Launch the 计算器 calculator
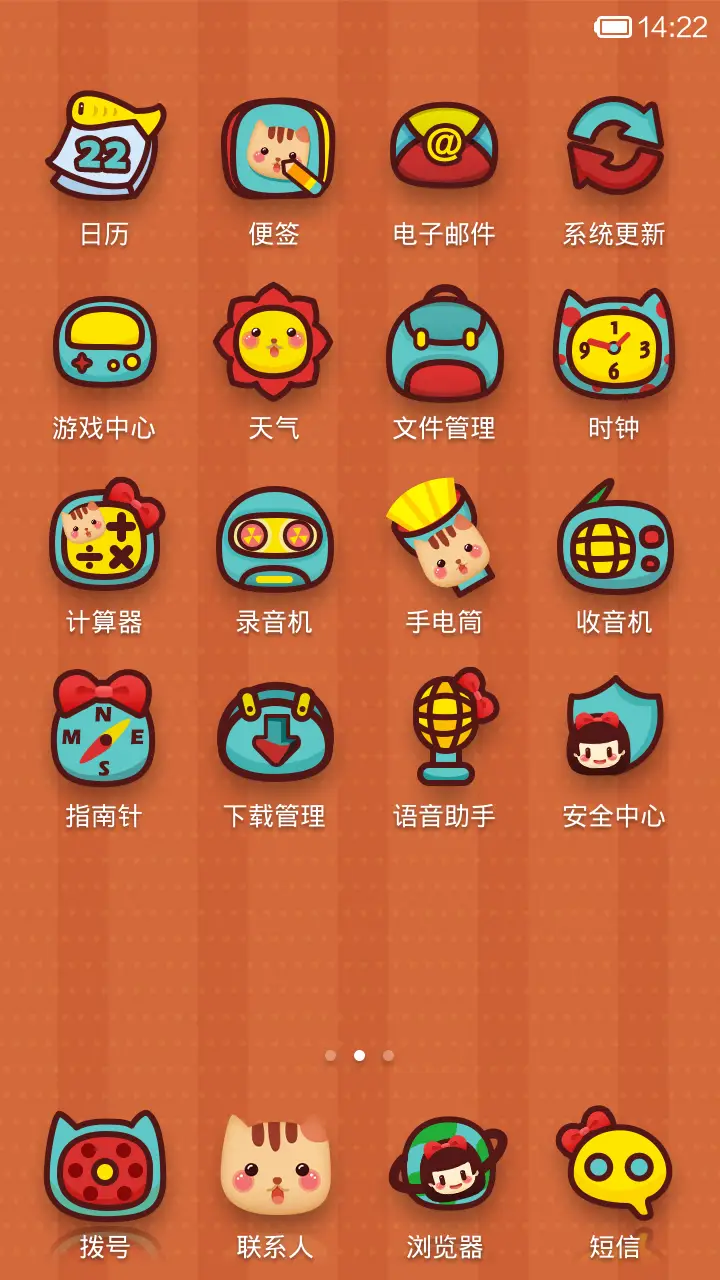Viewport: 720px width, 1280px height. (x=105, y=540)
